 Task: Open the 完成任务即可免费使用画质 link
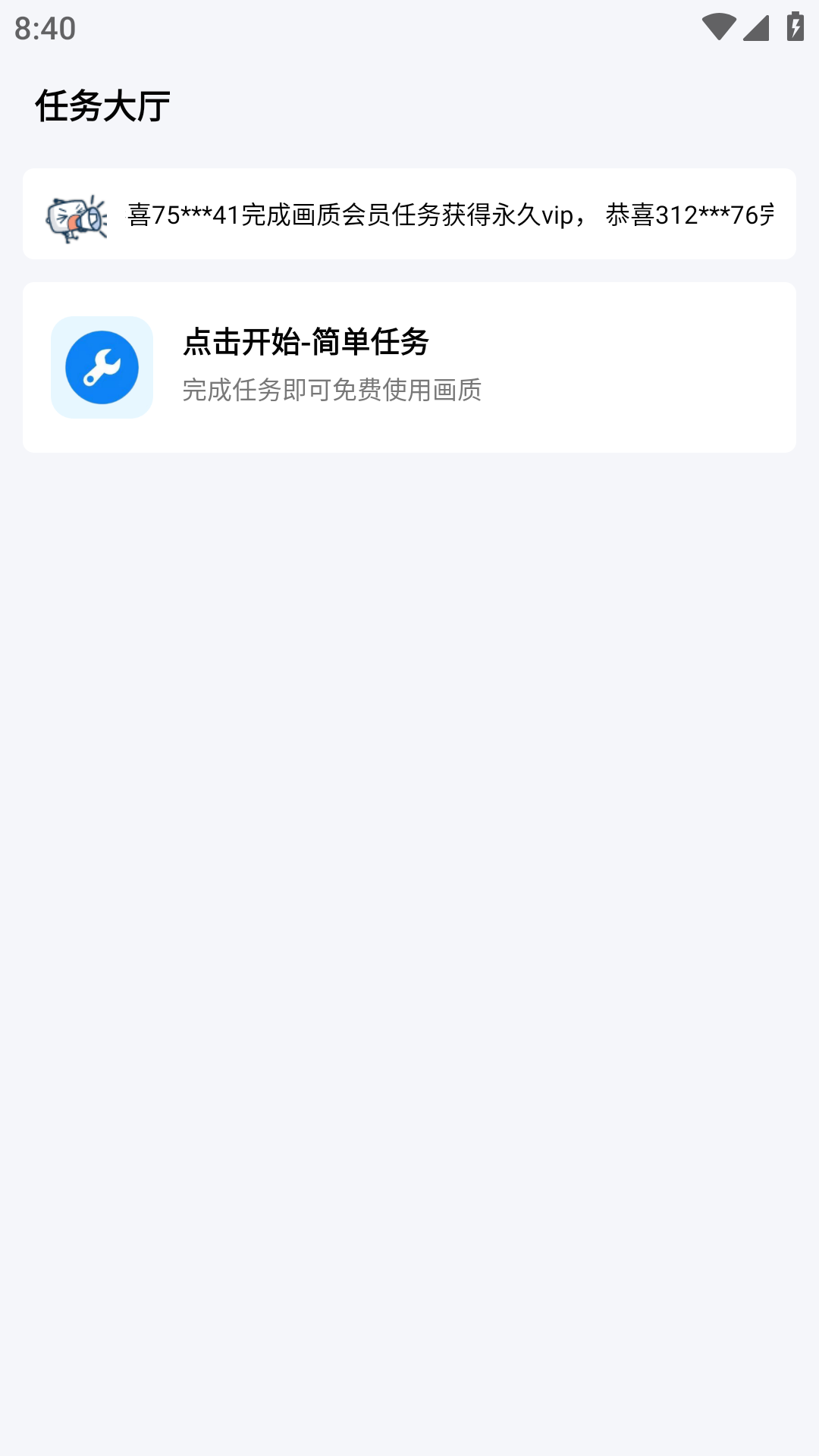click(334, 391)
